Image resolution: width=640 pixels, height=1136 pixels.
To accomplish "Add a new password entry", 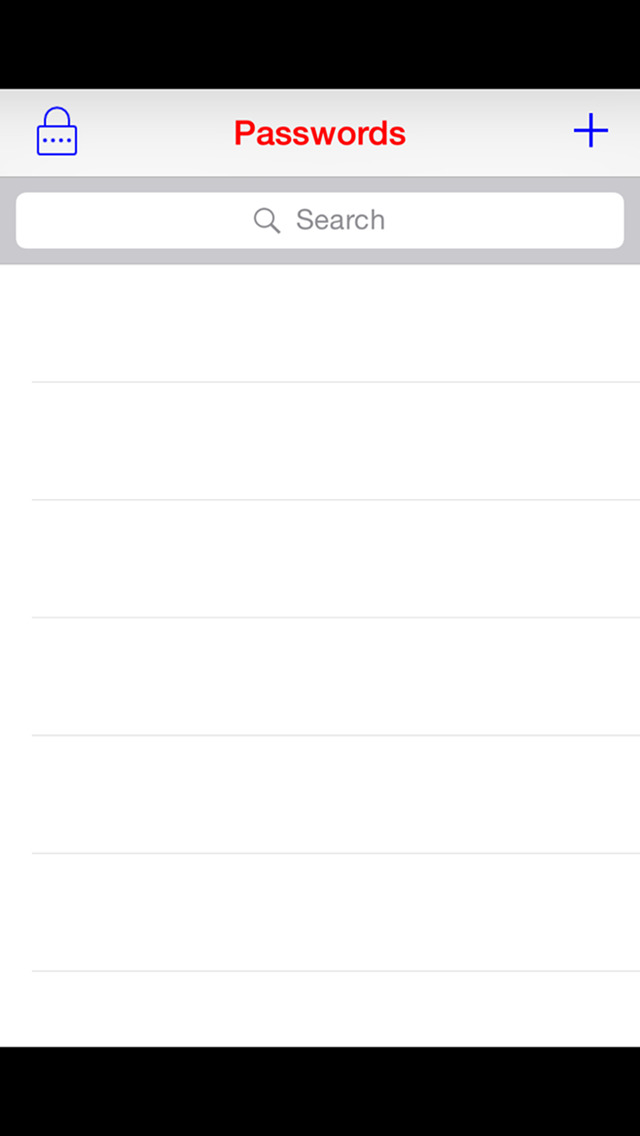I will pos(591,130).
